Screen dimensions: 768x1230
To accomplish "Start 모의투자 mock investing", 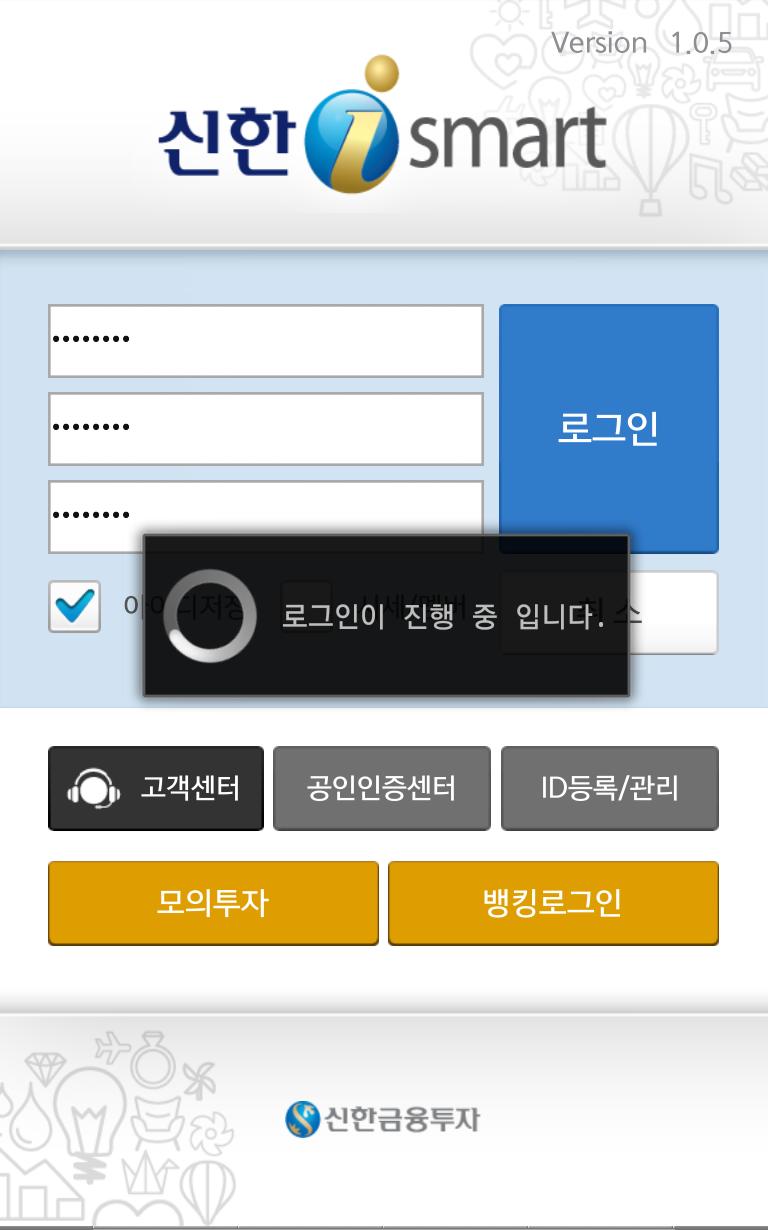I will (x=213, y=903).
